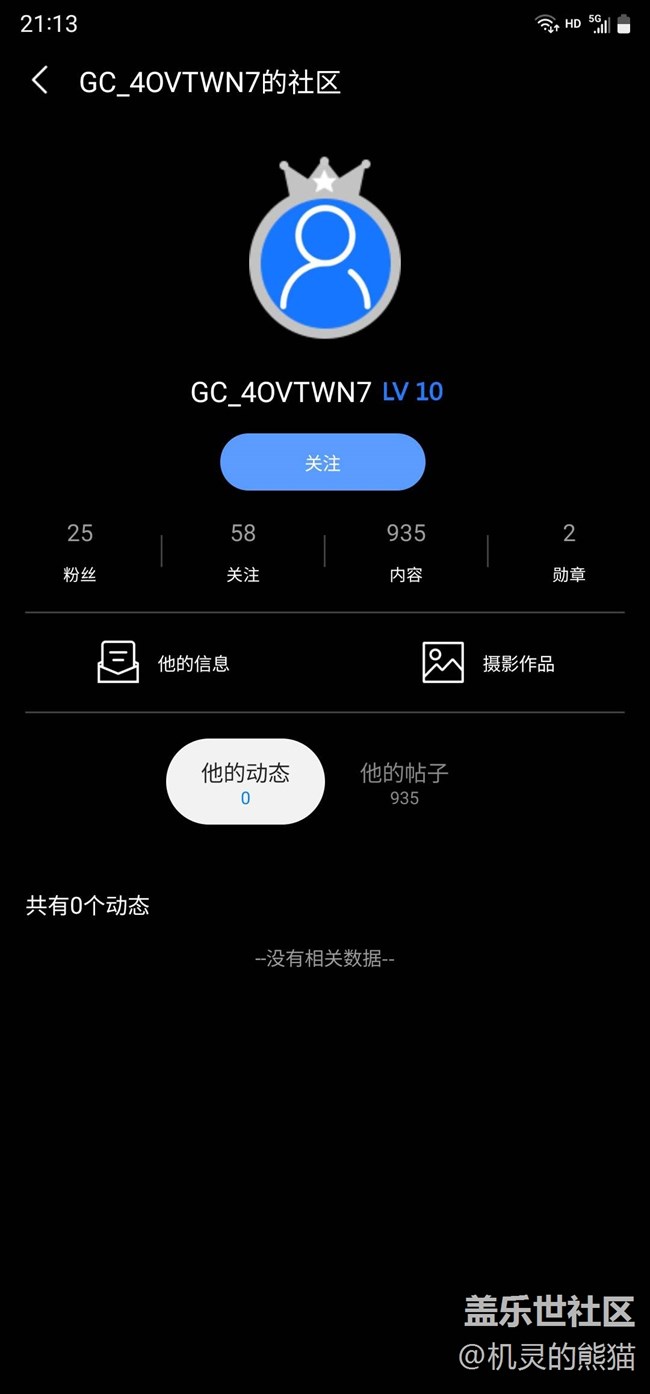Screen dimensions: 650x1394
Task: Open 摄影作品 photography works
Action: (489, 662)
